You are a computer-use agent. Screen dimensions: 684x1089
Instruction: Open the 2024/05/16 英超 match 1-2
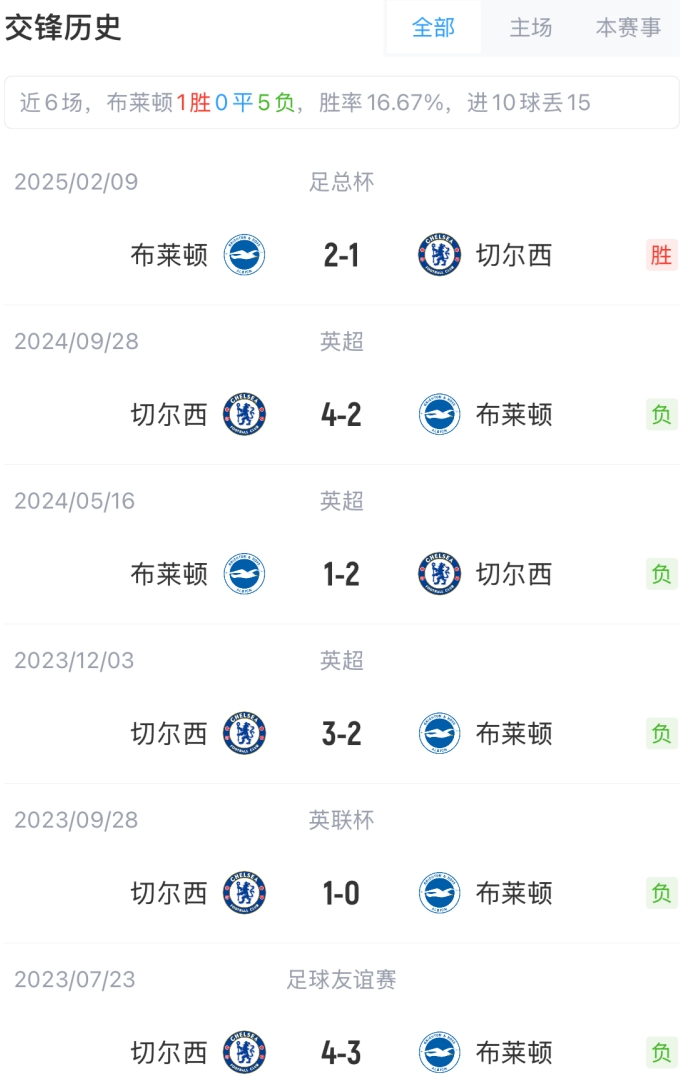[x=341, y=575]
